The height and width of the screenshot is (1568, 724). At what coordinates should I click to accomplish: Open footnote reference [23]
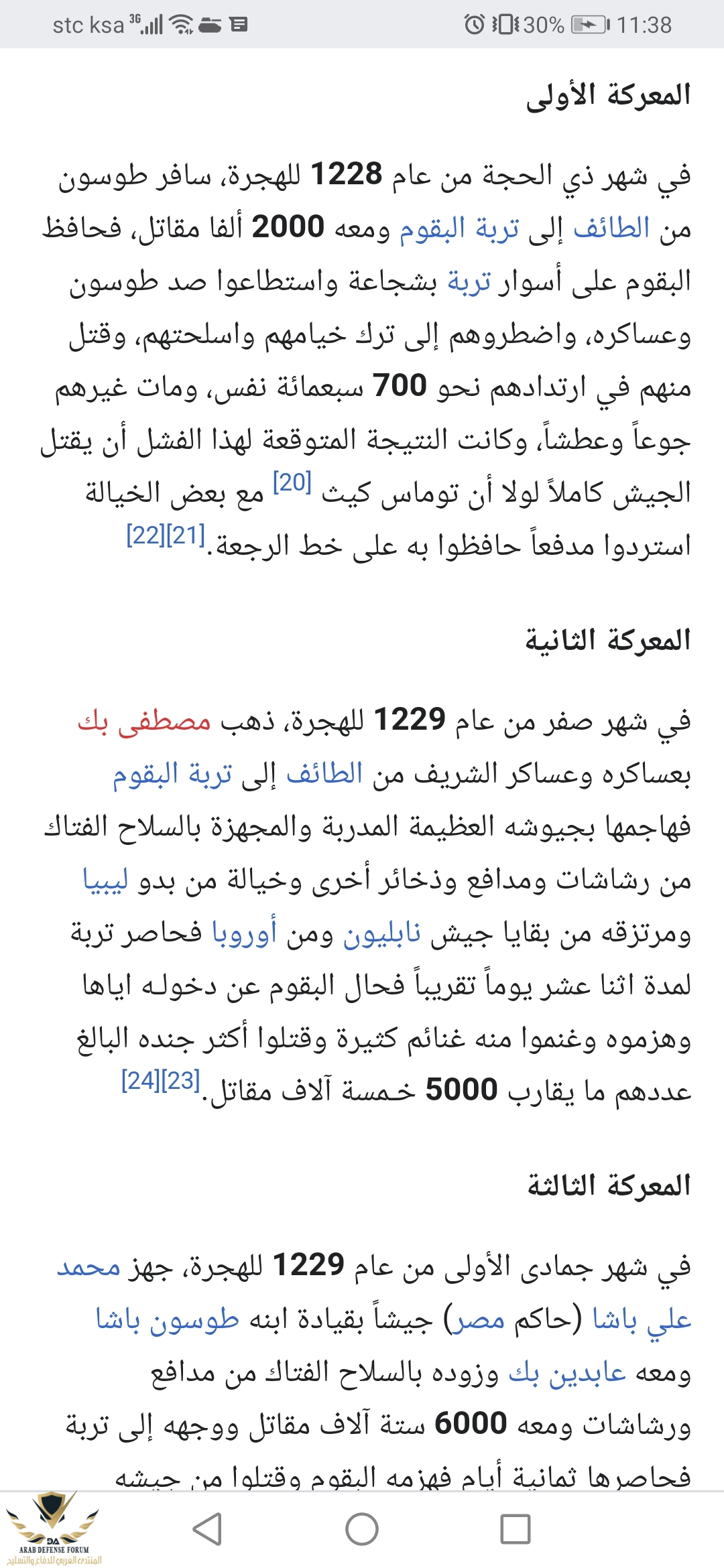[x=181, y=1080]
